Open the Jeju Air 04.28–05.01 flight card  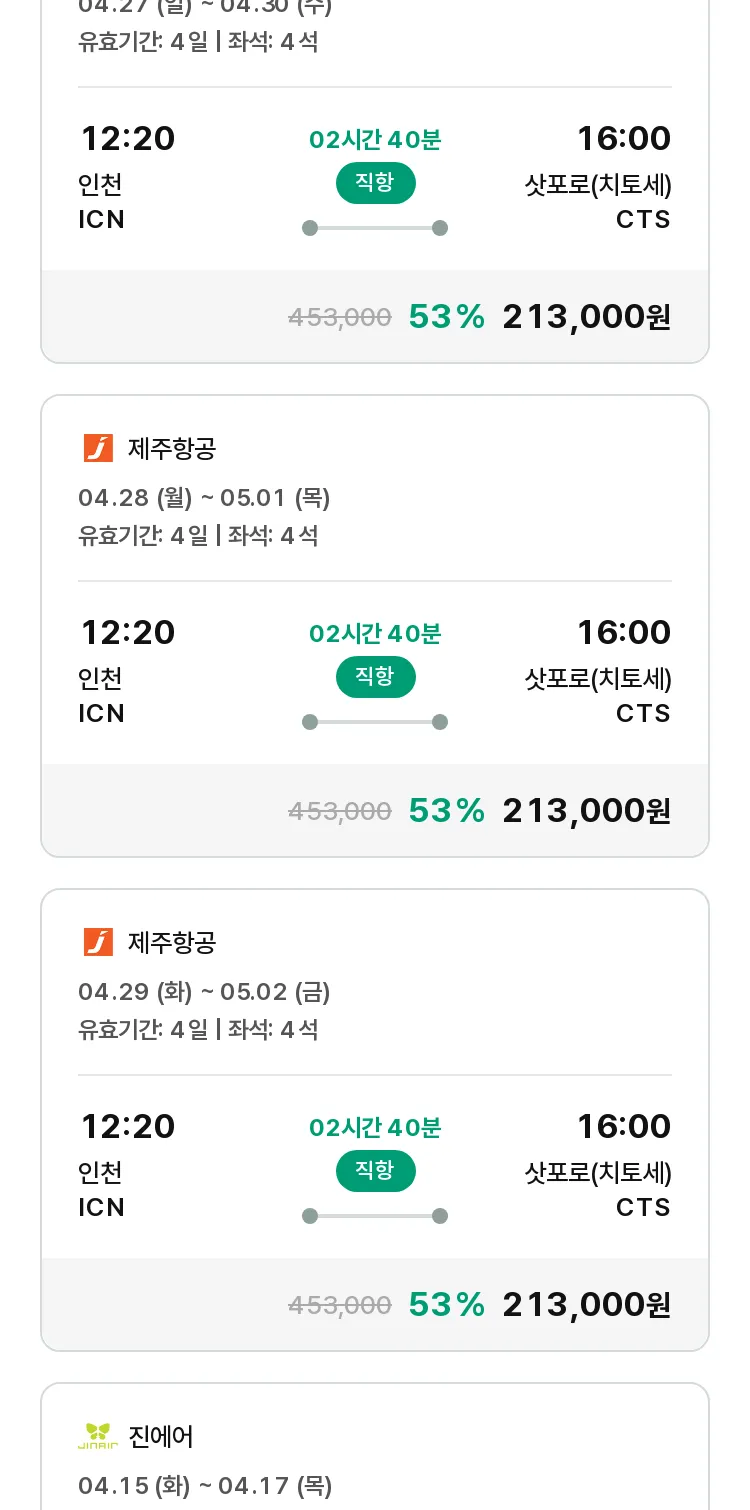[x=375, y=626]
